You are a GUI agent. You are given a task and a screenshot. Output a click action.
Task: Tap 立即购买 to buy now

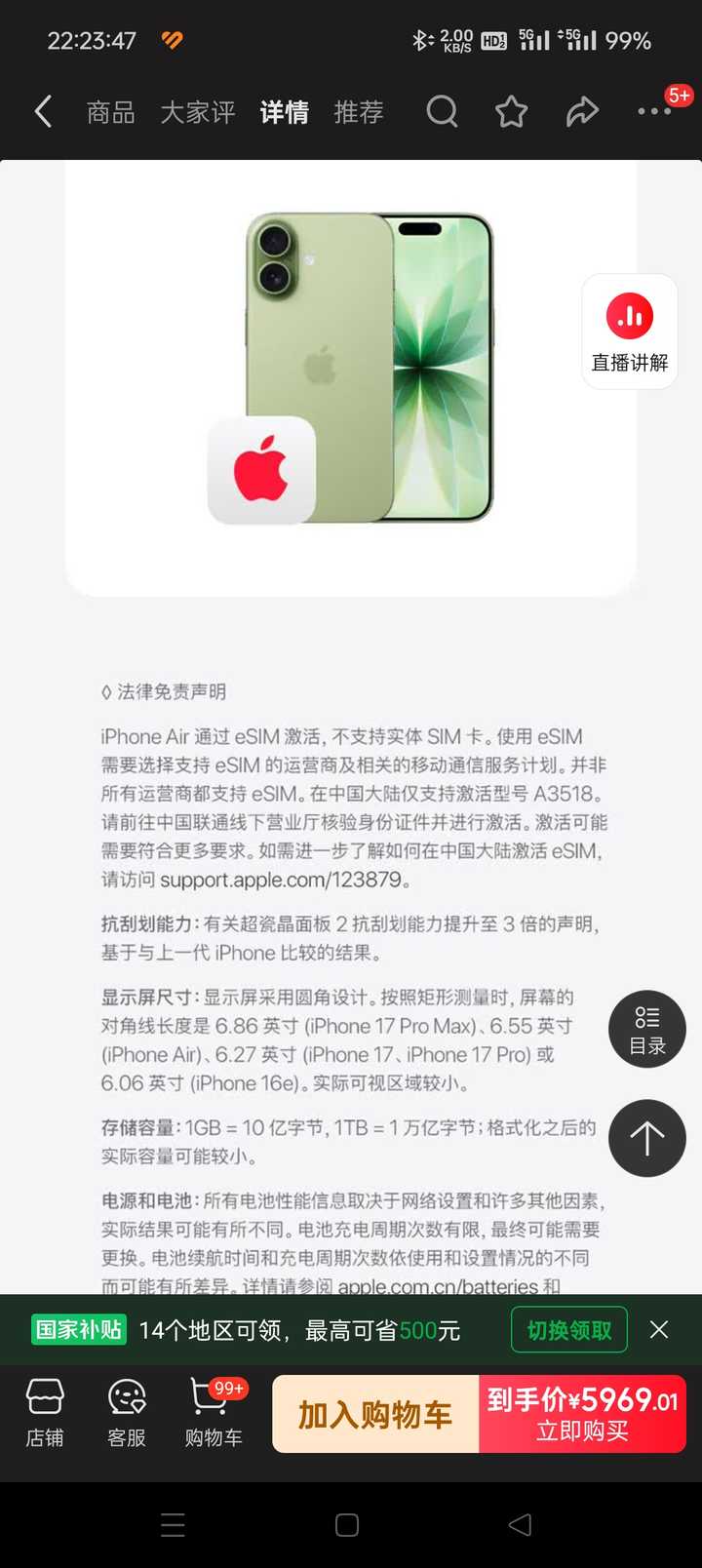pos(583,1414)
